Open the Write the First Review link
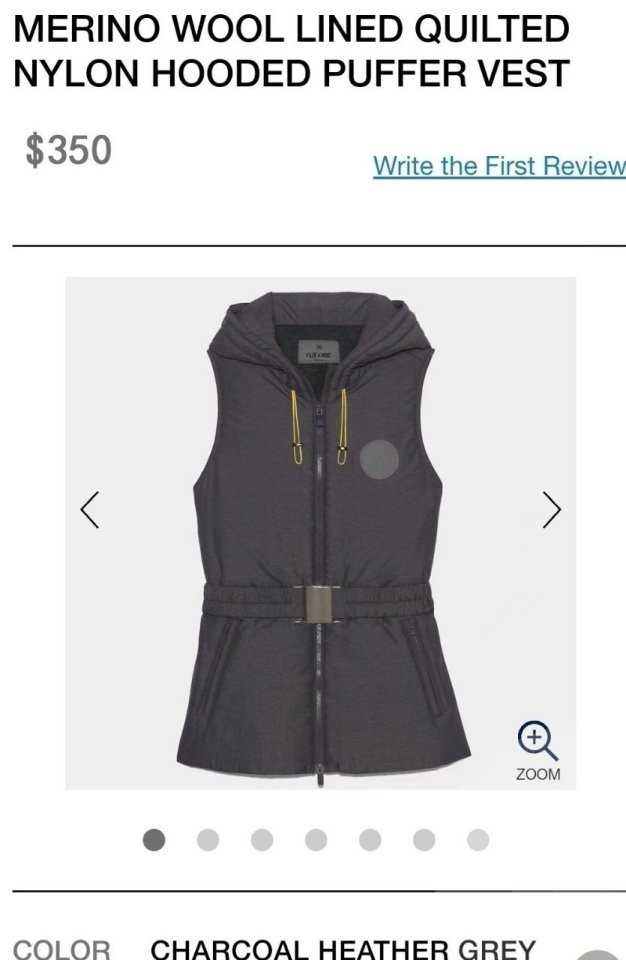This screenshot has height=960, width=626. coord(498,166)
